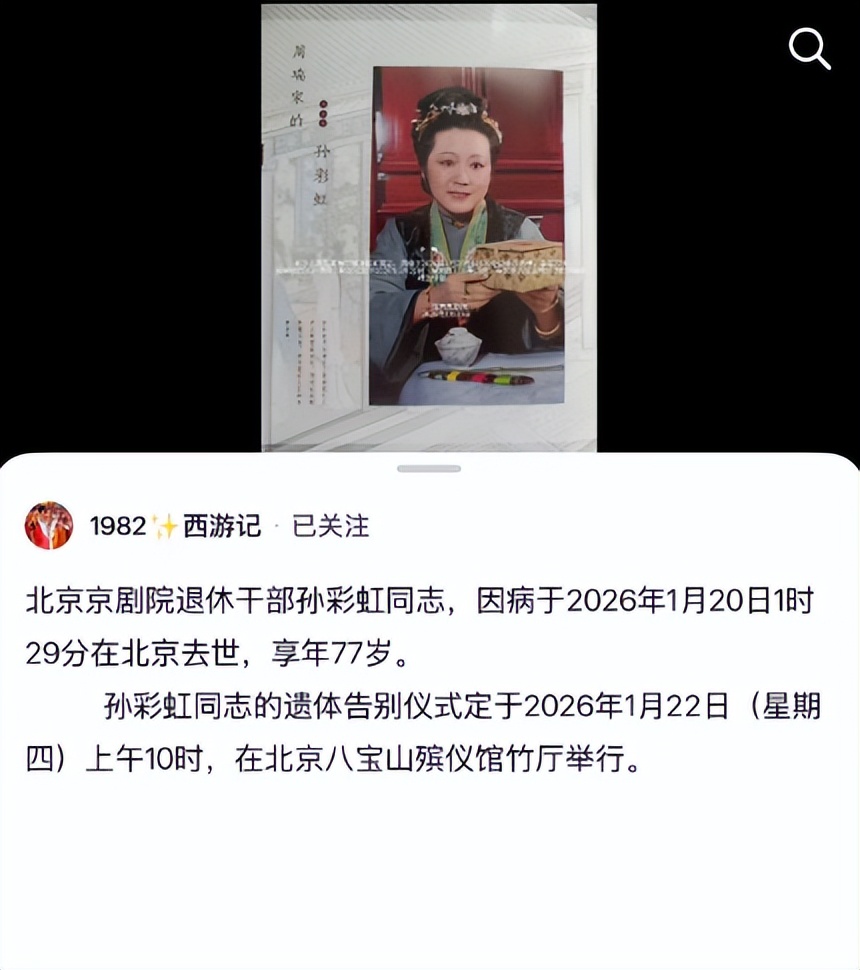Tap the sheet drag handle
Image resolution: width=860 pixels, height=970 pixels.
click(x=429, y=468)
